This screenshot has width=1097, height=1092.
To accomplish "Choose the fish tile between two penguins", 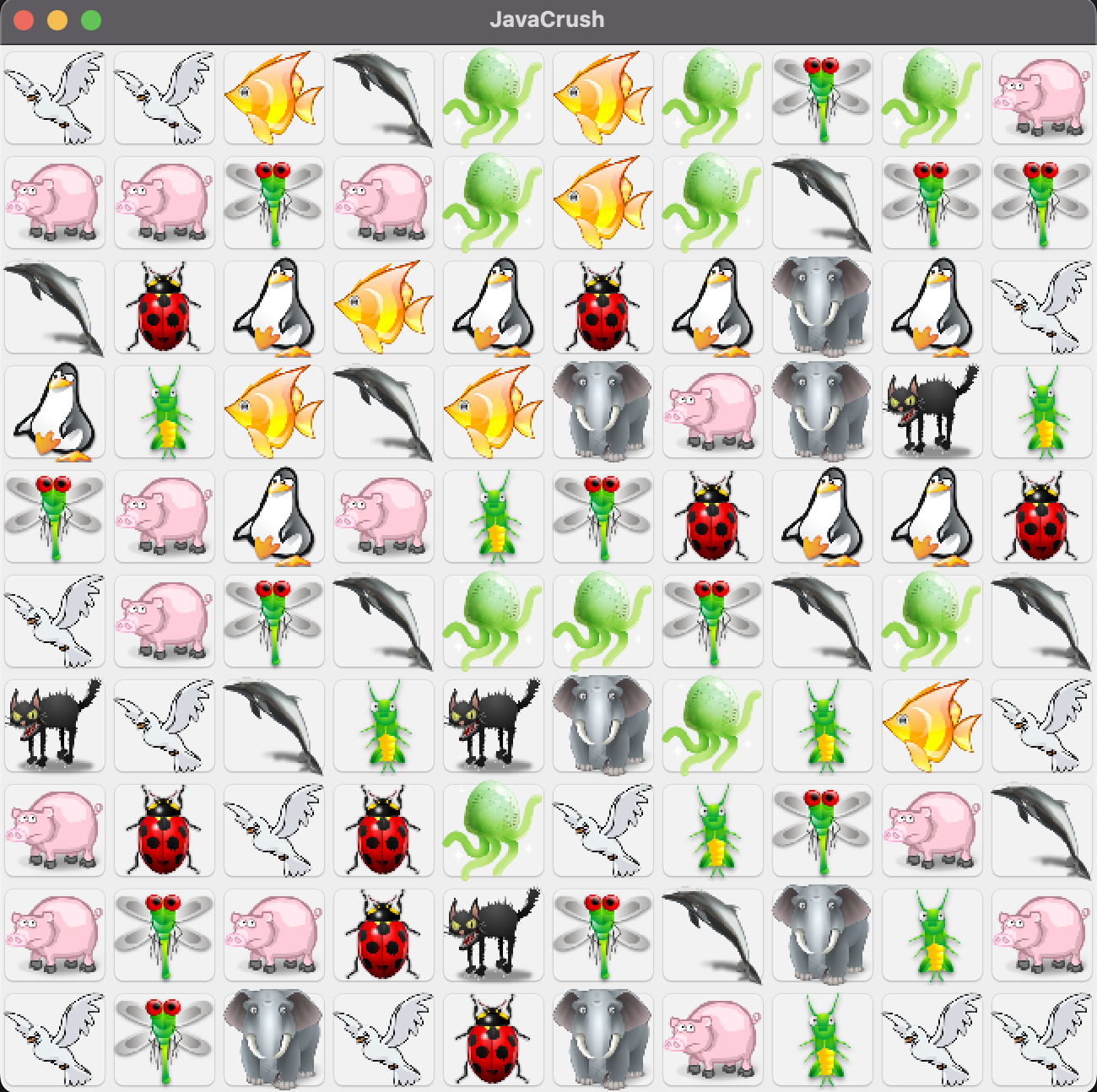I will [383, 306].
